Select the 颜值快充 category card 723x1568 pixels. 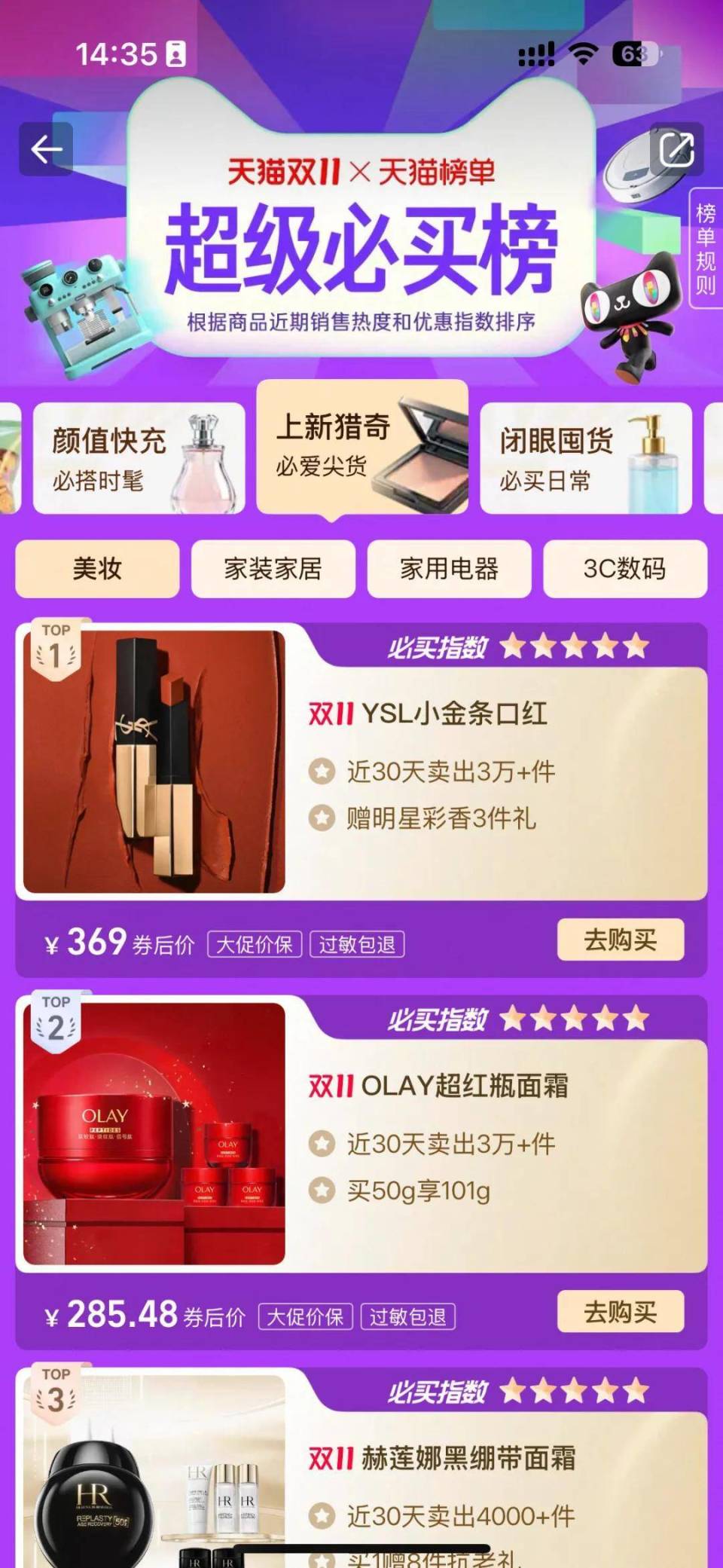(x=139, y=458)
